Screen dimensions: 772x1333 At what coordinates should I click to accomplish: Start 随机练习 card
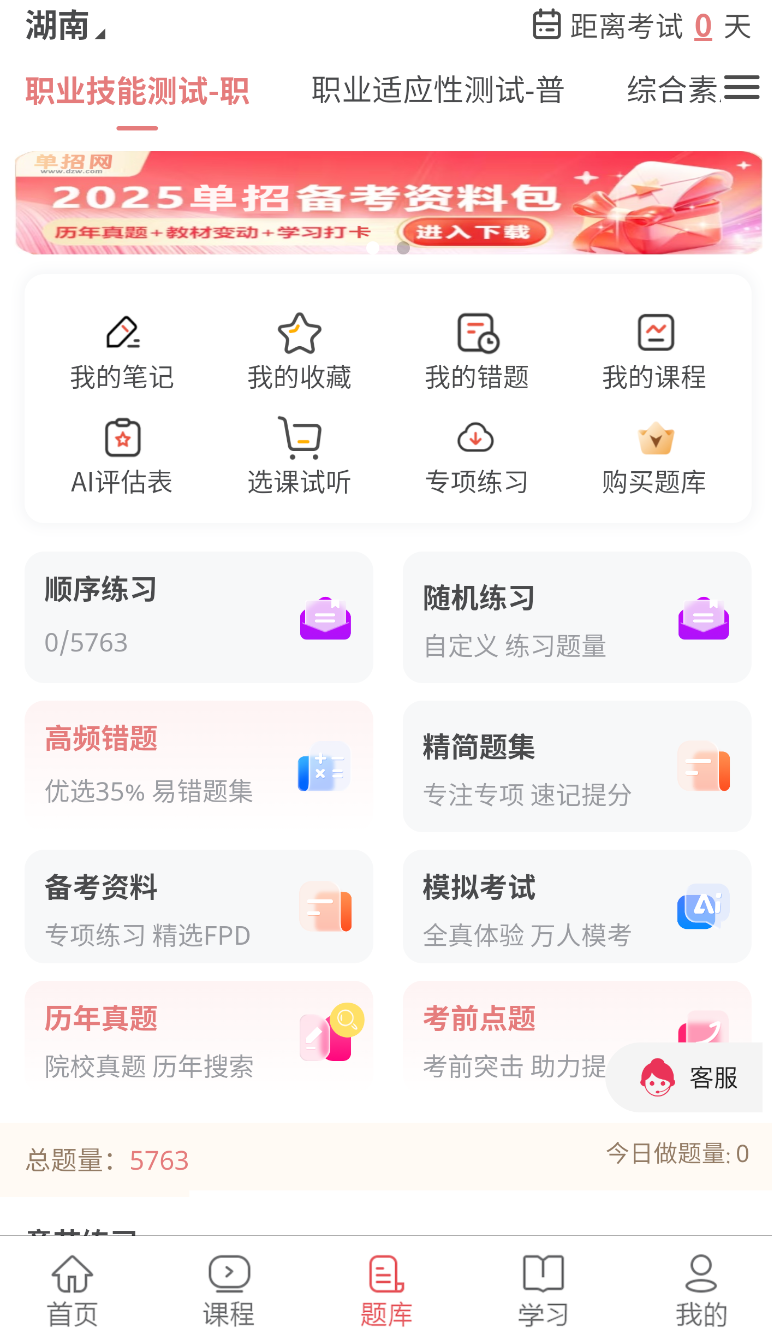(x=576, y=616)
